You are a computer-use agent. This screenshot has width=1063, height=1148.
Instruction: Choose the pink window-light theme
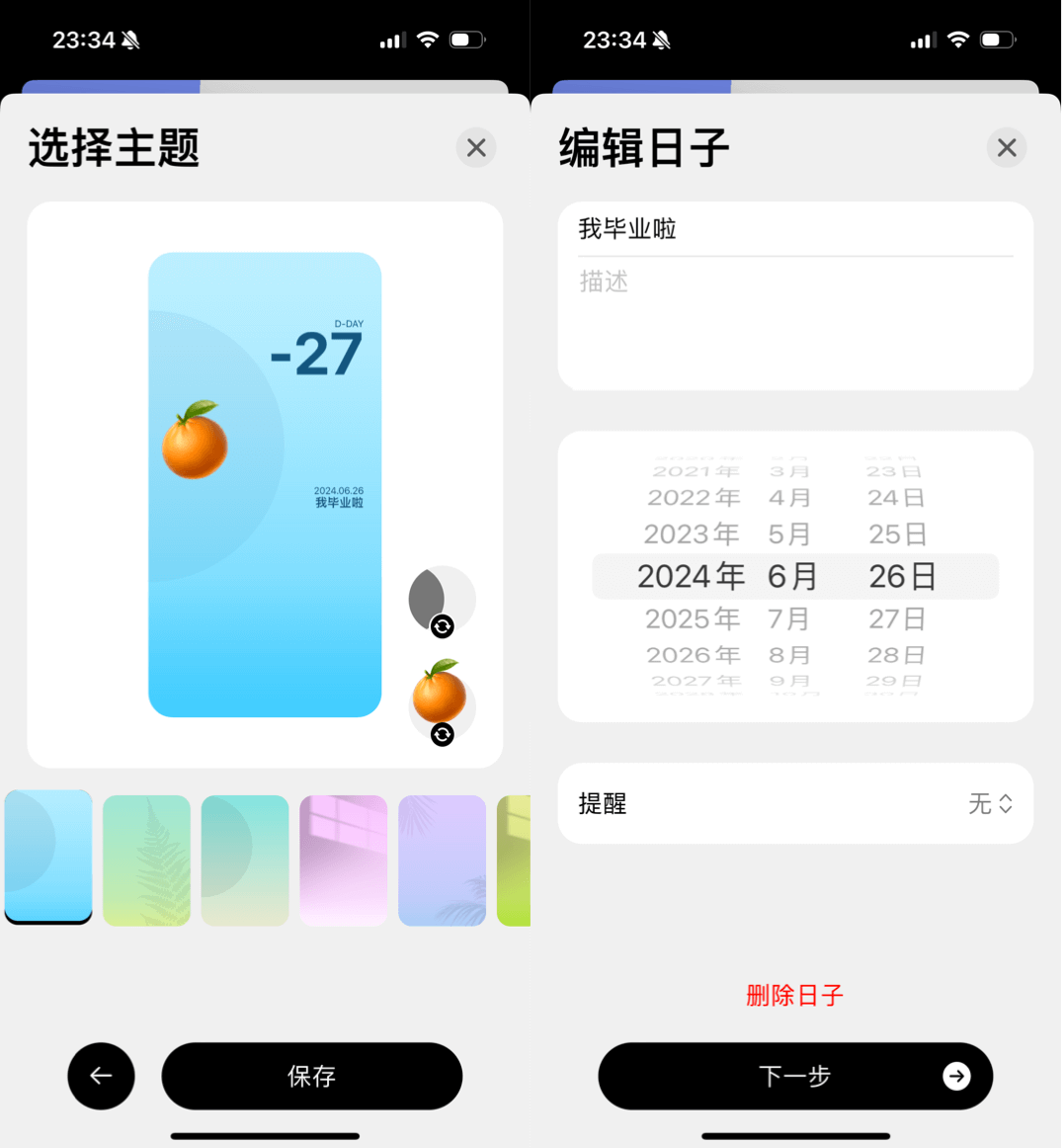coord(343,860)
